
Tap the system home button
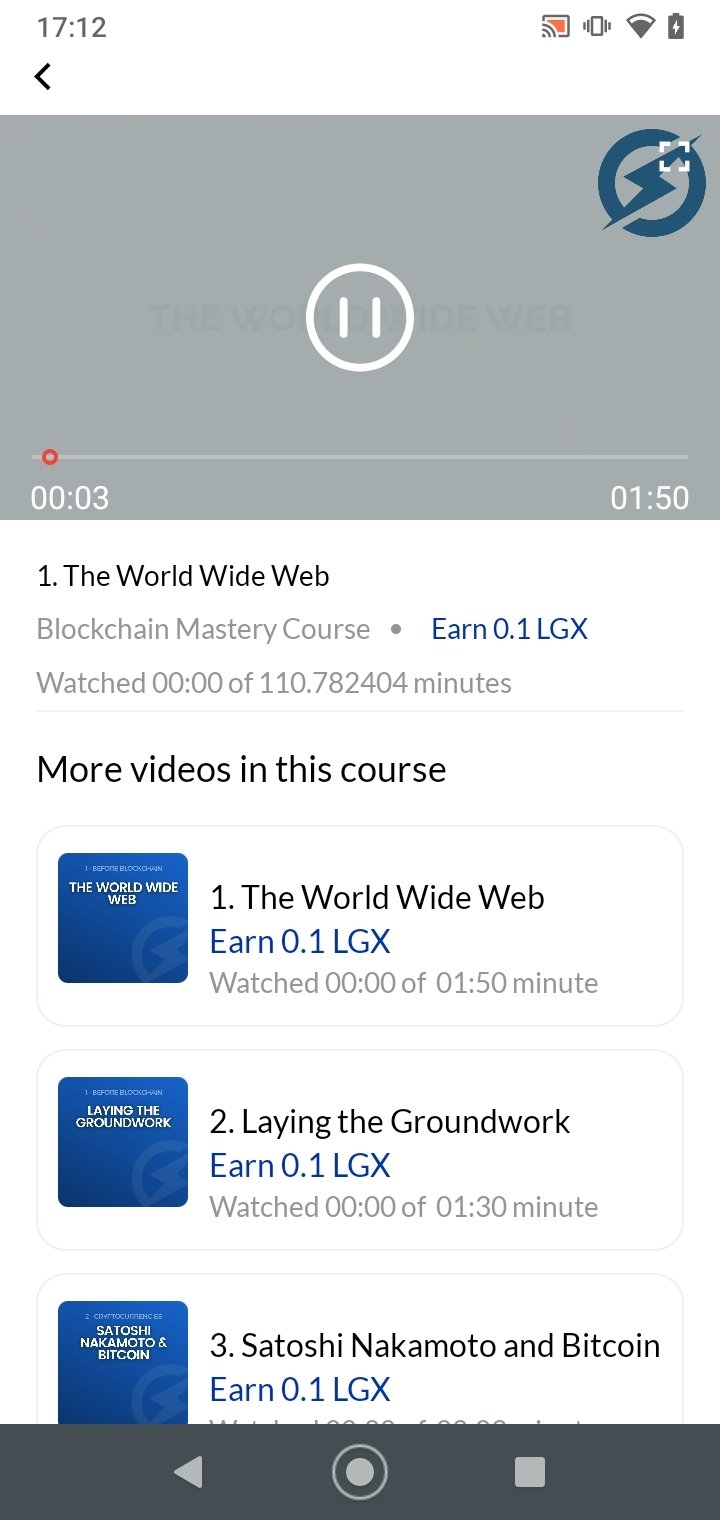click(360, 1472)
